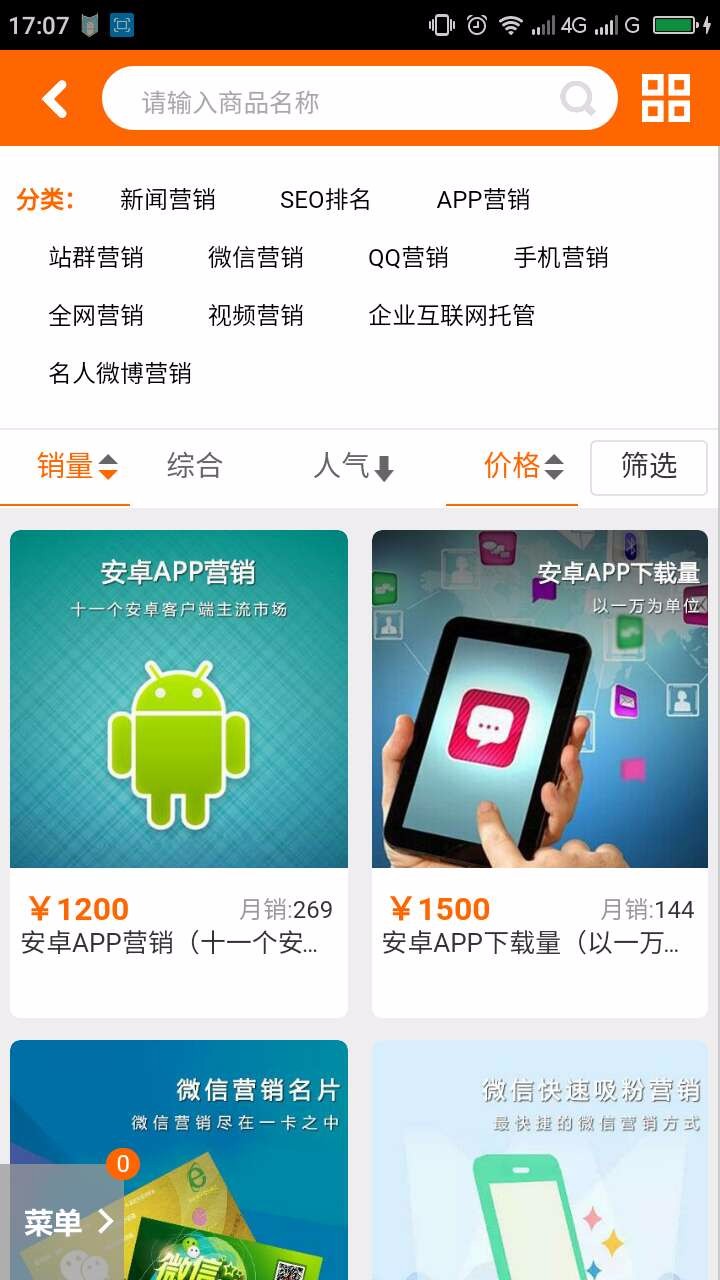Select the 新闻营销 category
Viewport: 720px width, 1280px height.
tap(167, 200)
